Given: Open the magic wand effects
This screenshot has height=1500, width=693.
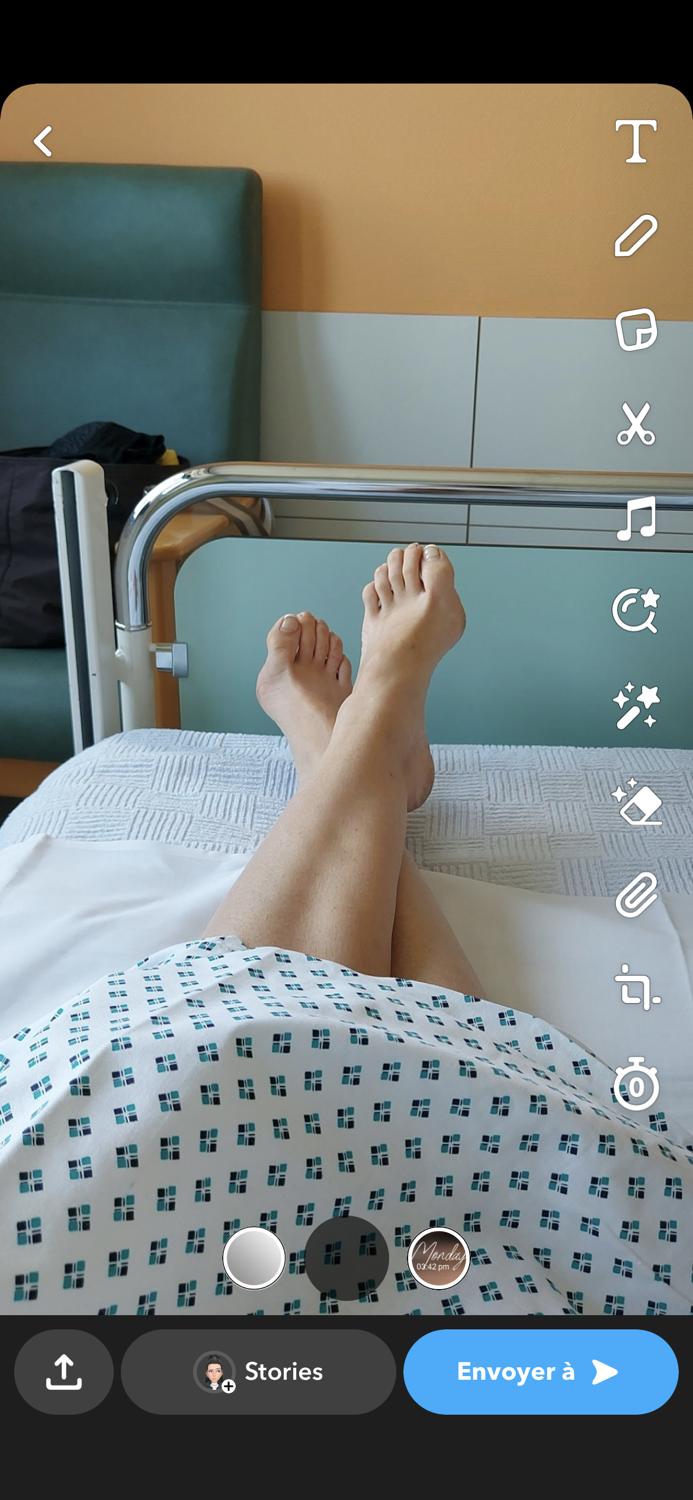Looking at the screenshot, I should tap(636, 706).
